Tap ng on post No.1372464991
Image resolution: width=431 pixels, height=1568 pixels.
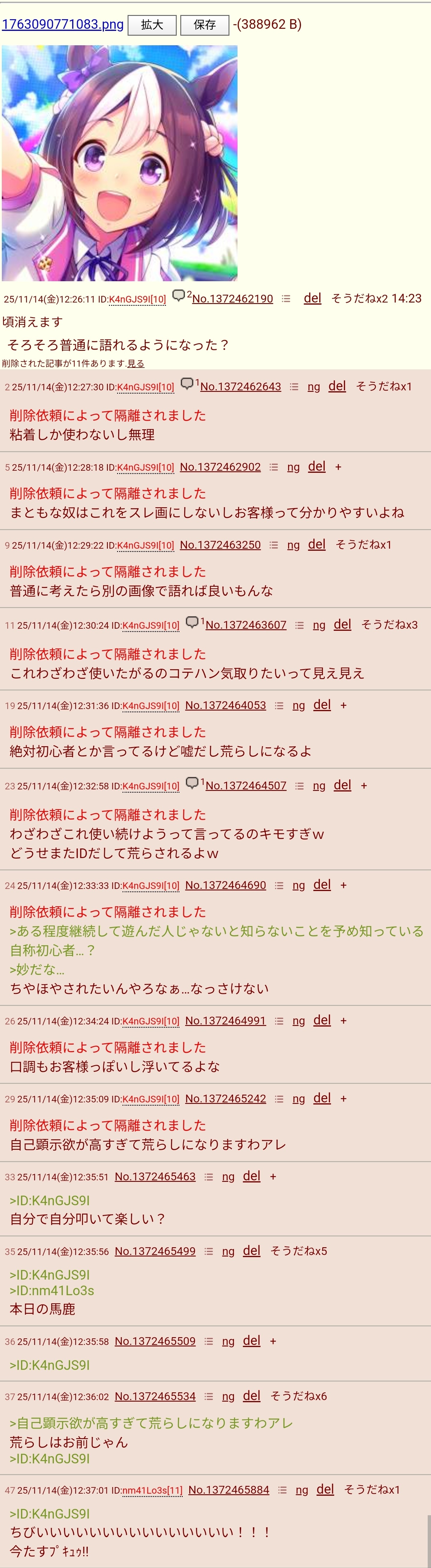point(299,1021)
